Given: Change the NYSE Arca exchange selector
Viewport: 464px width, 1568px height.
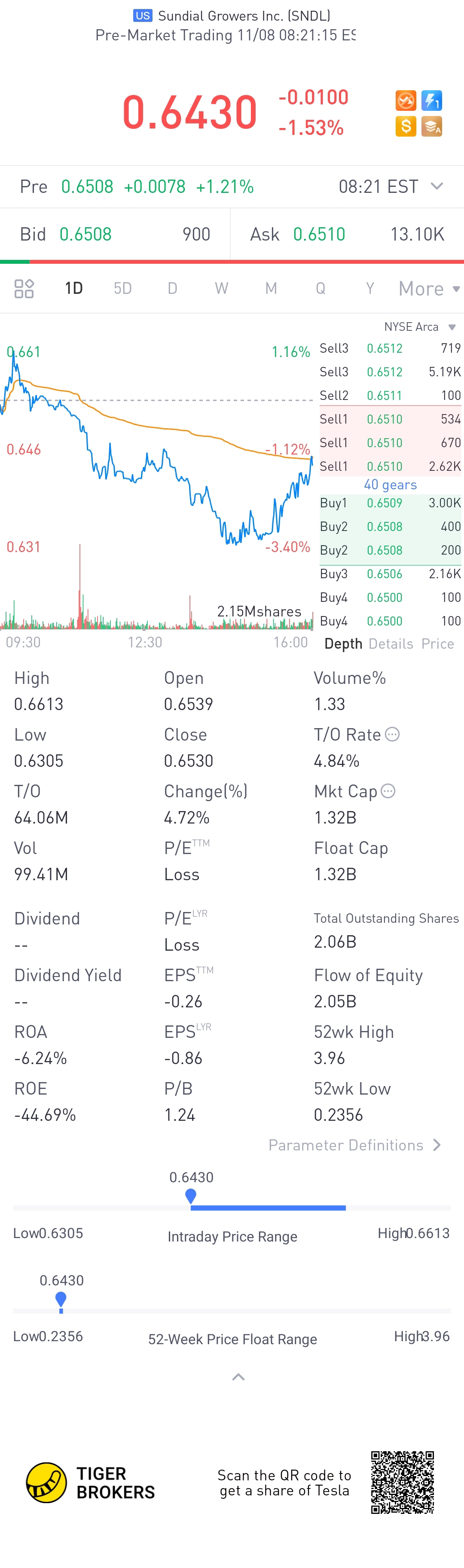Looking at the screenshot, I should [419, 327].
